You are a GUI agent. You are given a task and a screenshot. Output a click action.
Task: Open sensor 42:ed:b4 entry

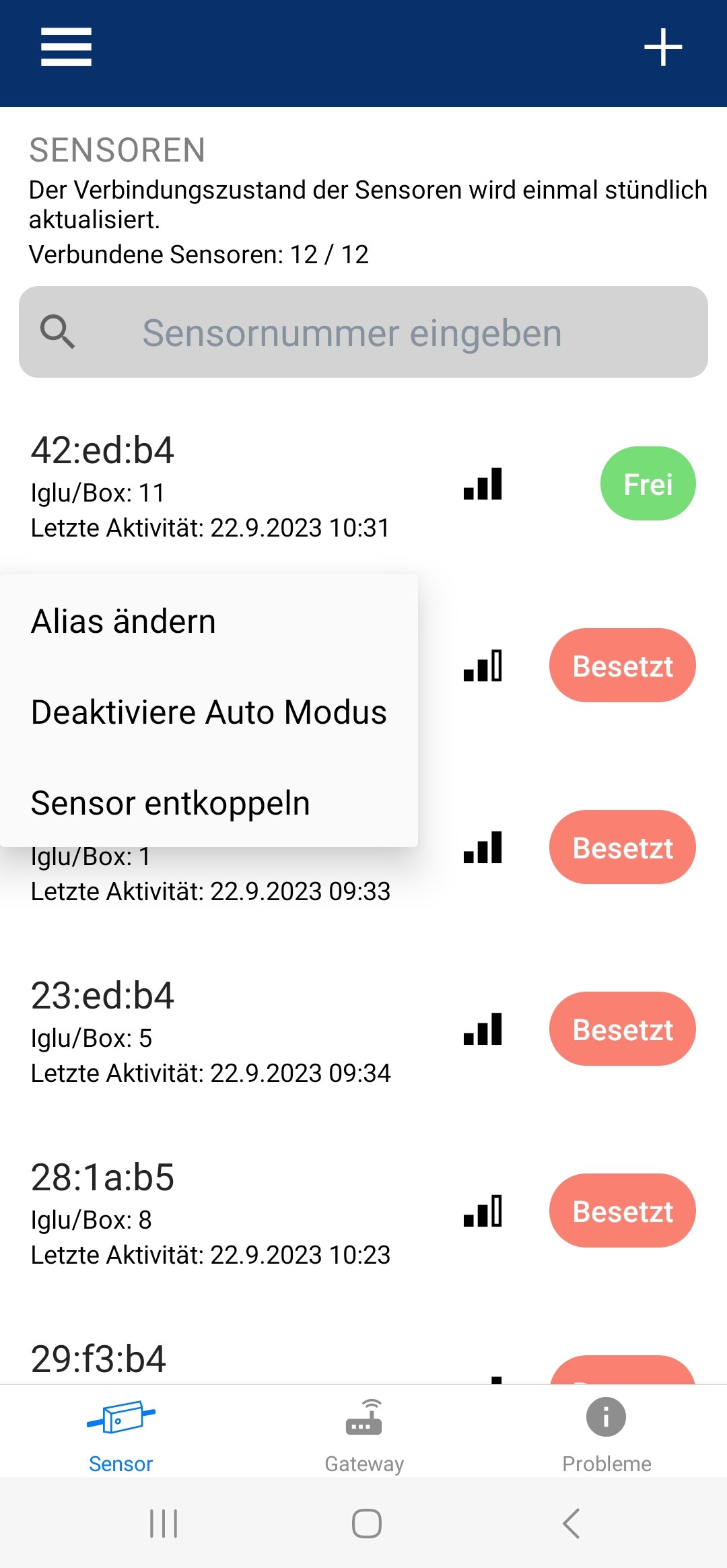pos(210,486)
